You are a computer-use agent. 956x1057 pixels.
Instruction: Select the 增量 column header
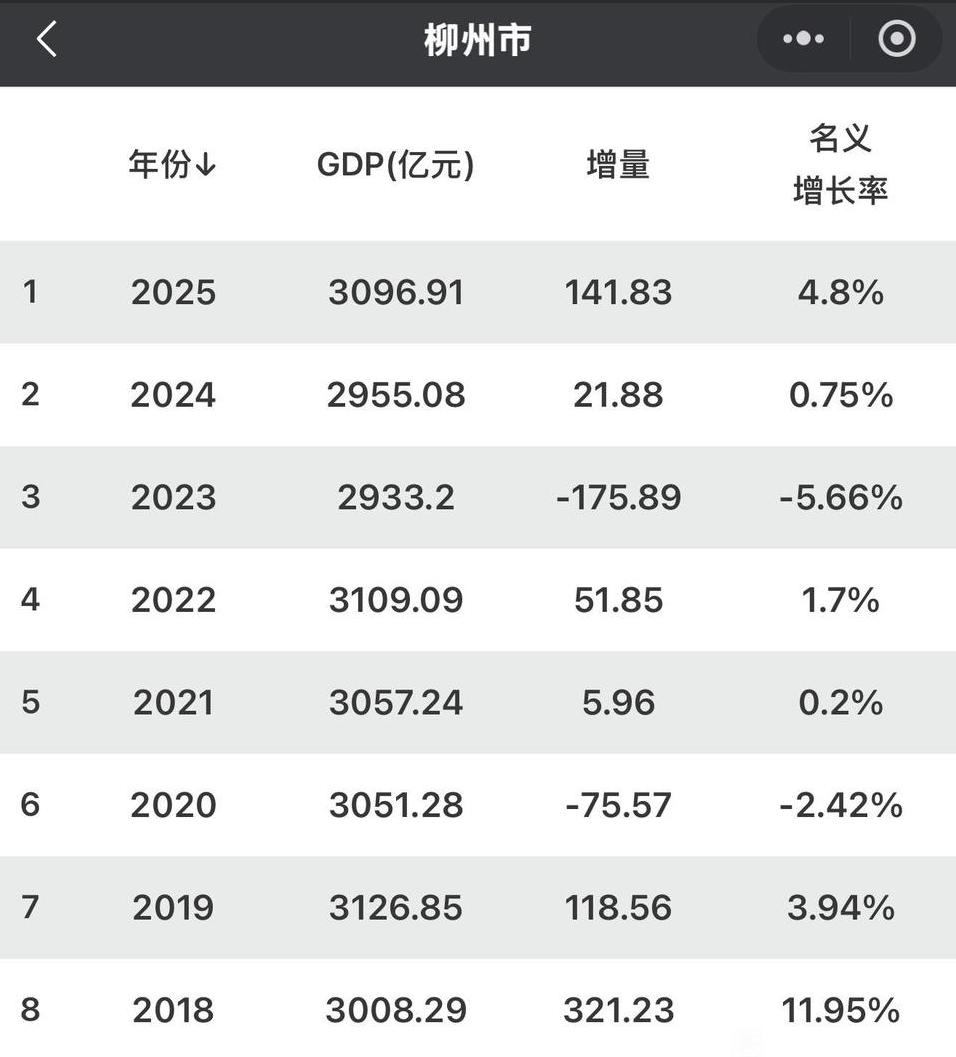(x=618, y=162)
